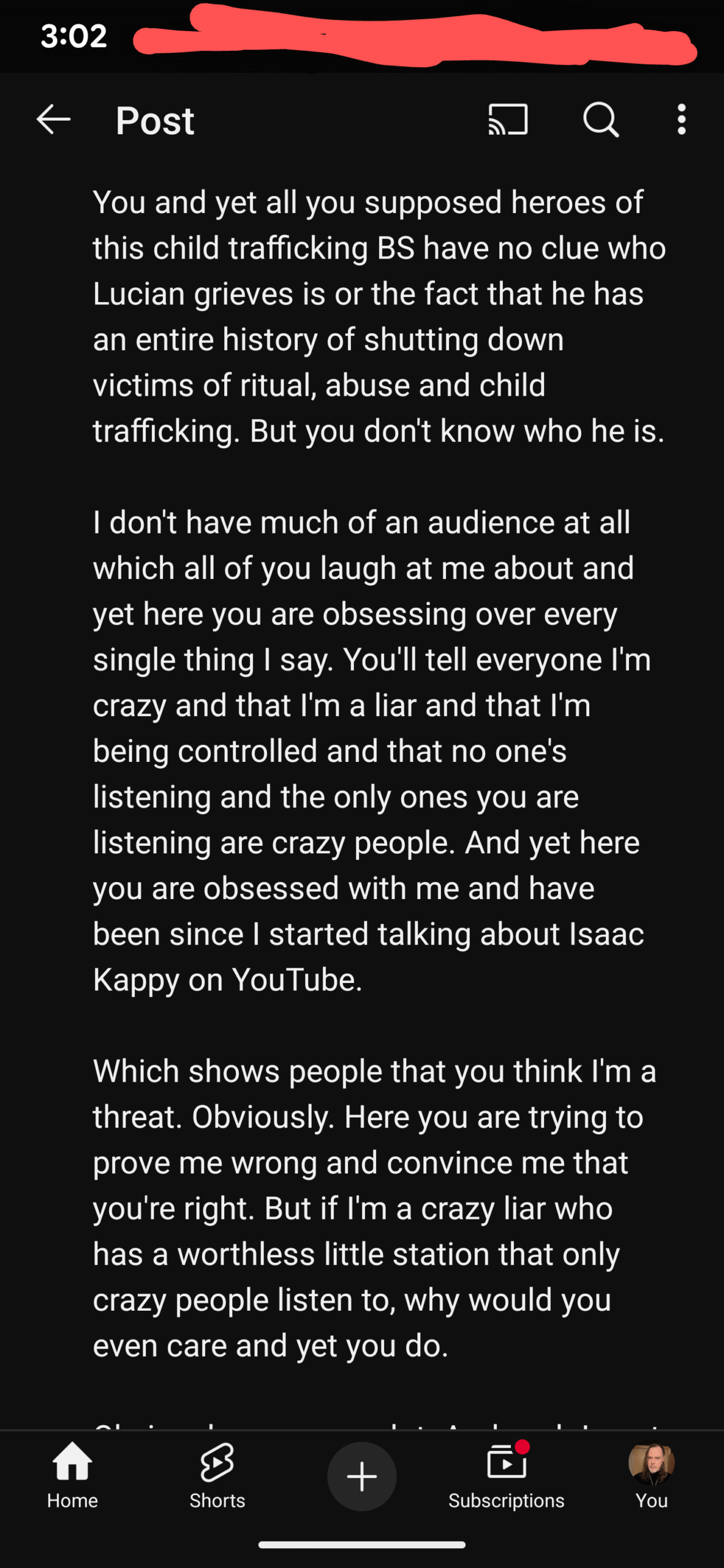Open the cast to device icon

click(x=508, y=119)
